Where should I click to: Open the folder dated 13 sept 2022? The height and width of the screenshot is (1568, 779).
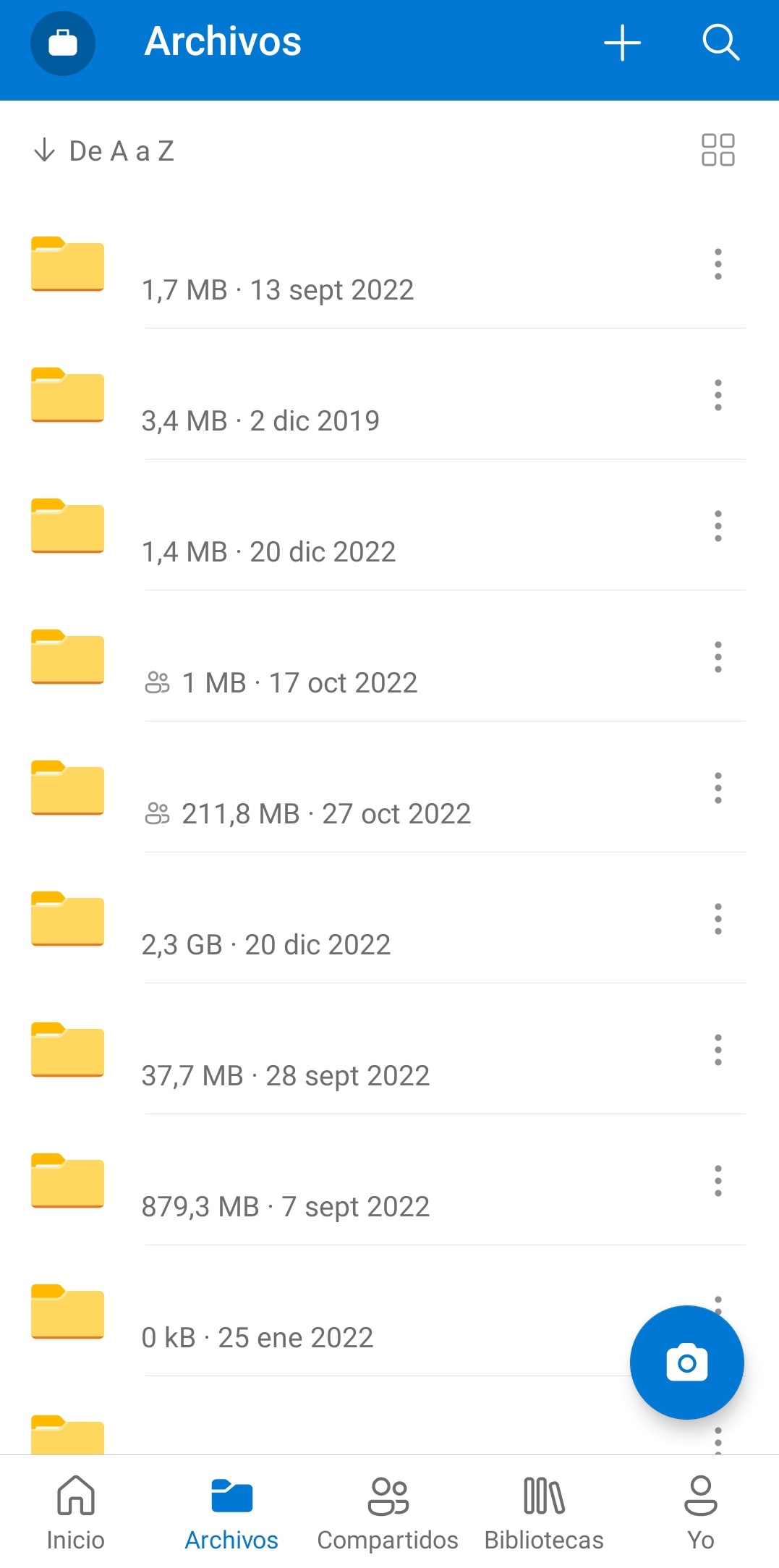coord(389,264)
